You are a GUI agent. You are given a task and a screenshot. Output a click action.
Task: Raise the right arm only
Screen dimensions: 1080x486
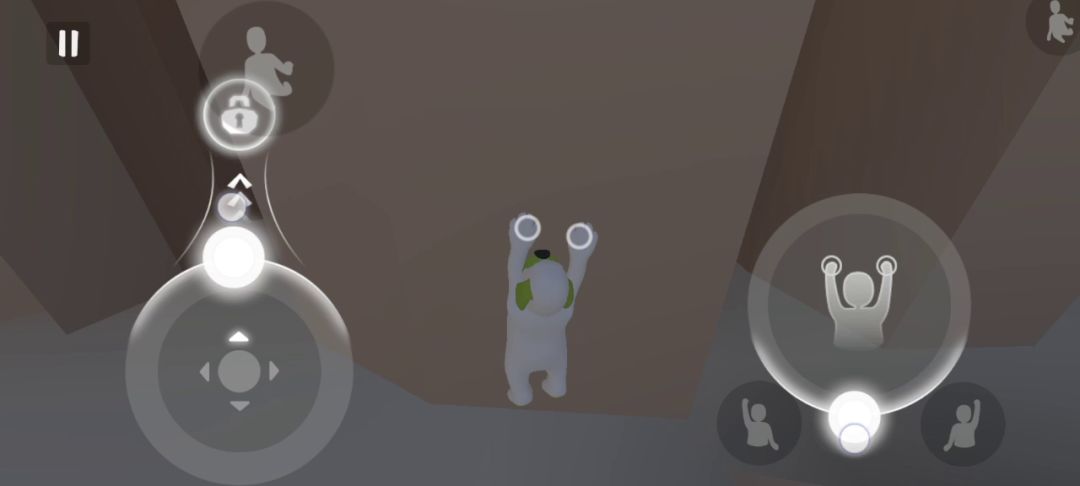(963, 423)
